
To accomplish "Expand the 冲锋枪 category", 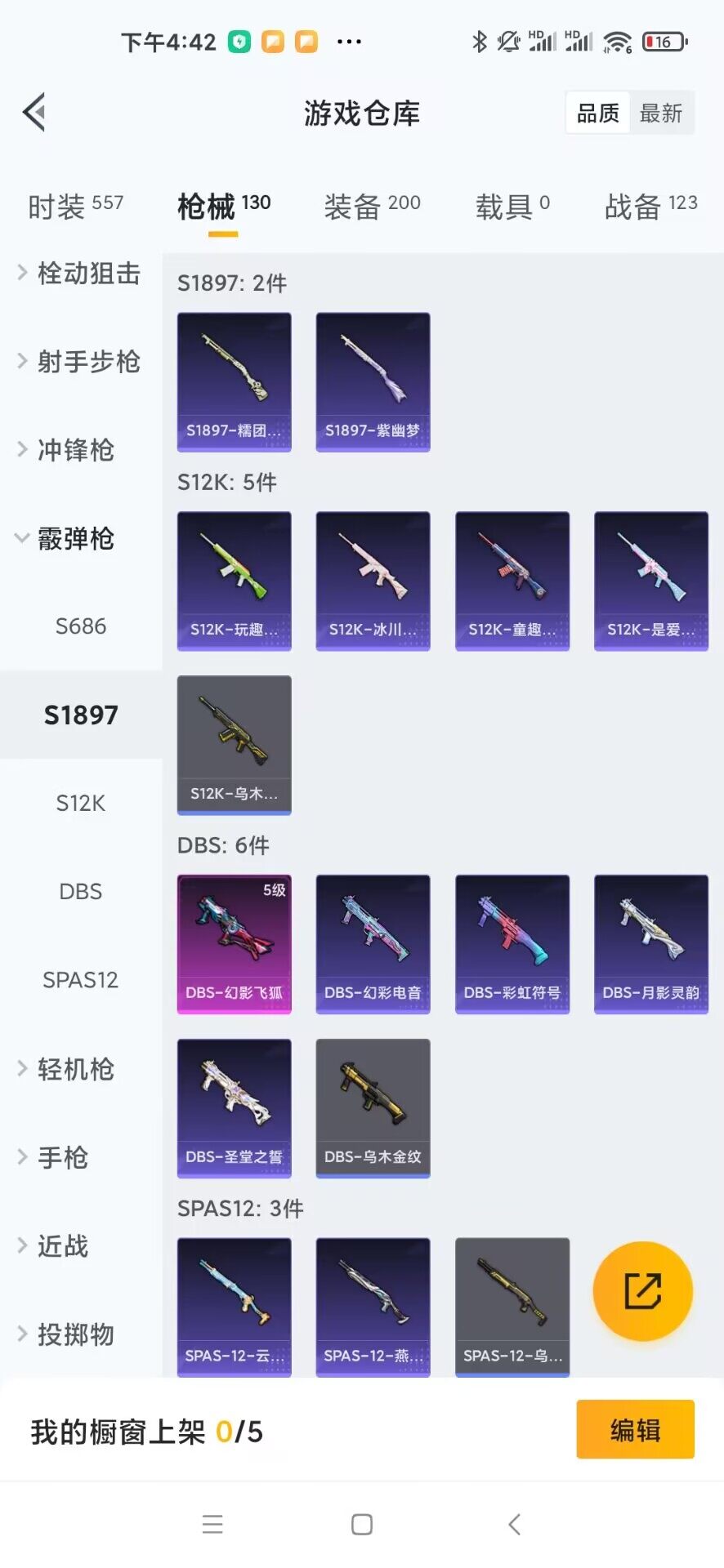I will click(x=74, y=450).
